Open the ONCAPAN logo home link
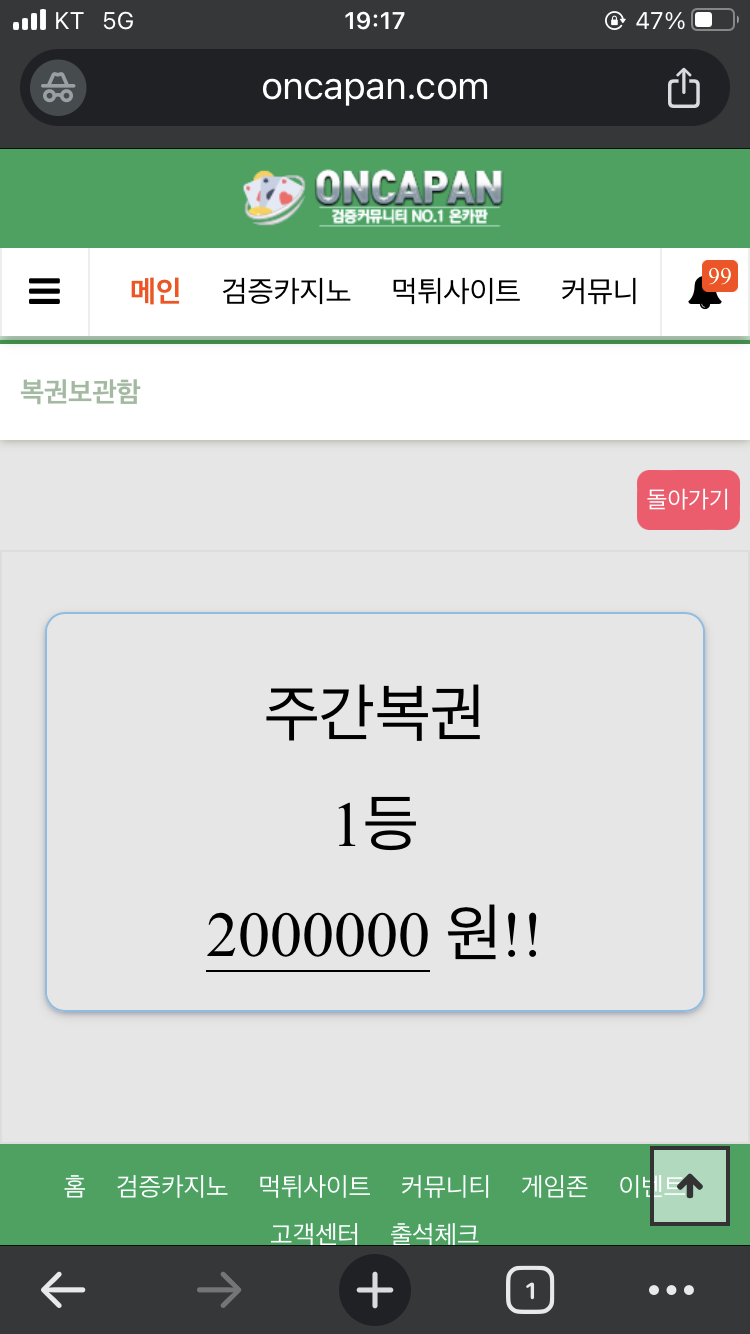Image resolution: width=750 pixels, height=1334 pixels. [x=375, y=197]
